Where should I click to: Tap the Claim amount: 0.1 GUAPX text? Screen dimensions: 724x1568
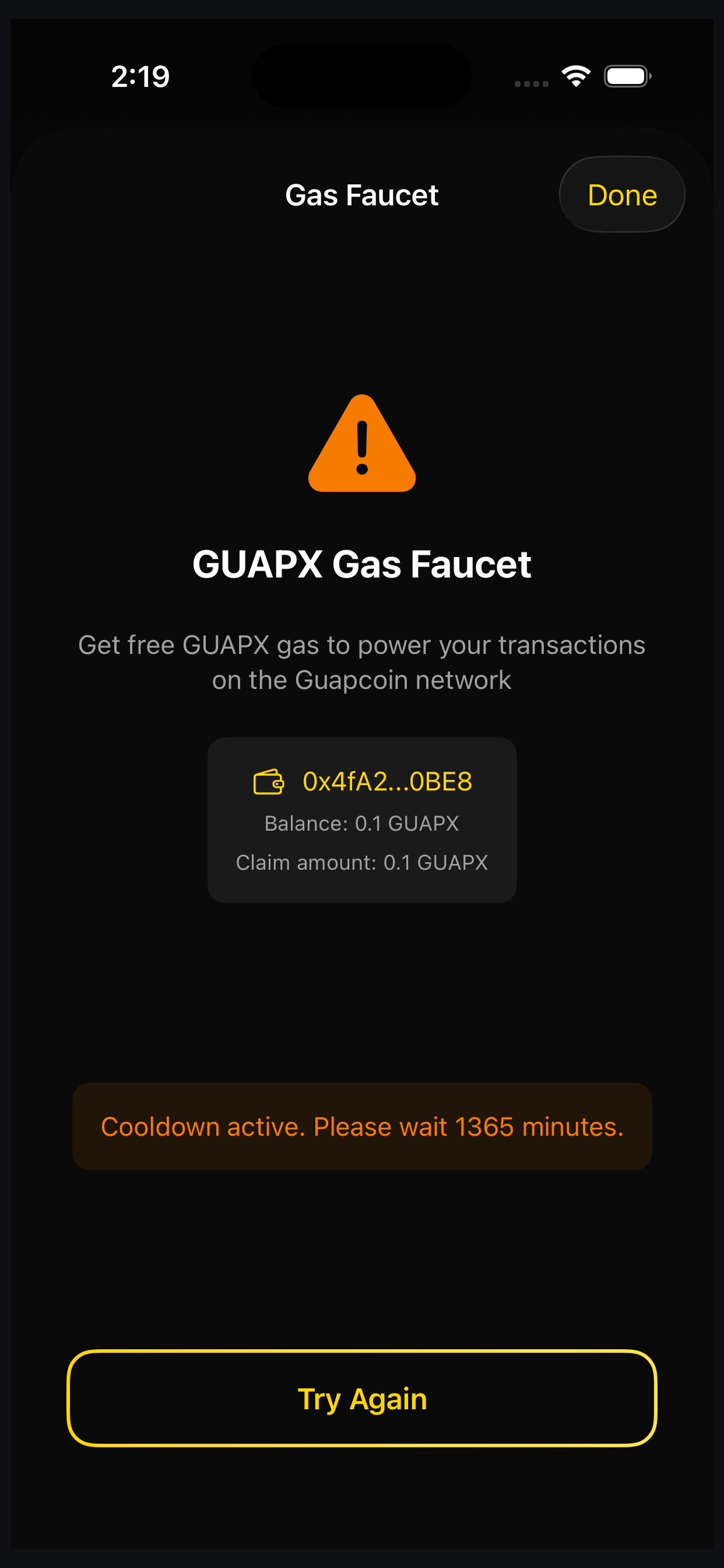click(x=361, y=862)
